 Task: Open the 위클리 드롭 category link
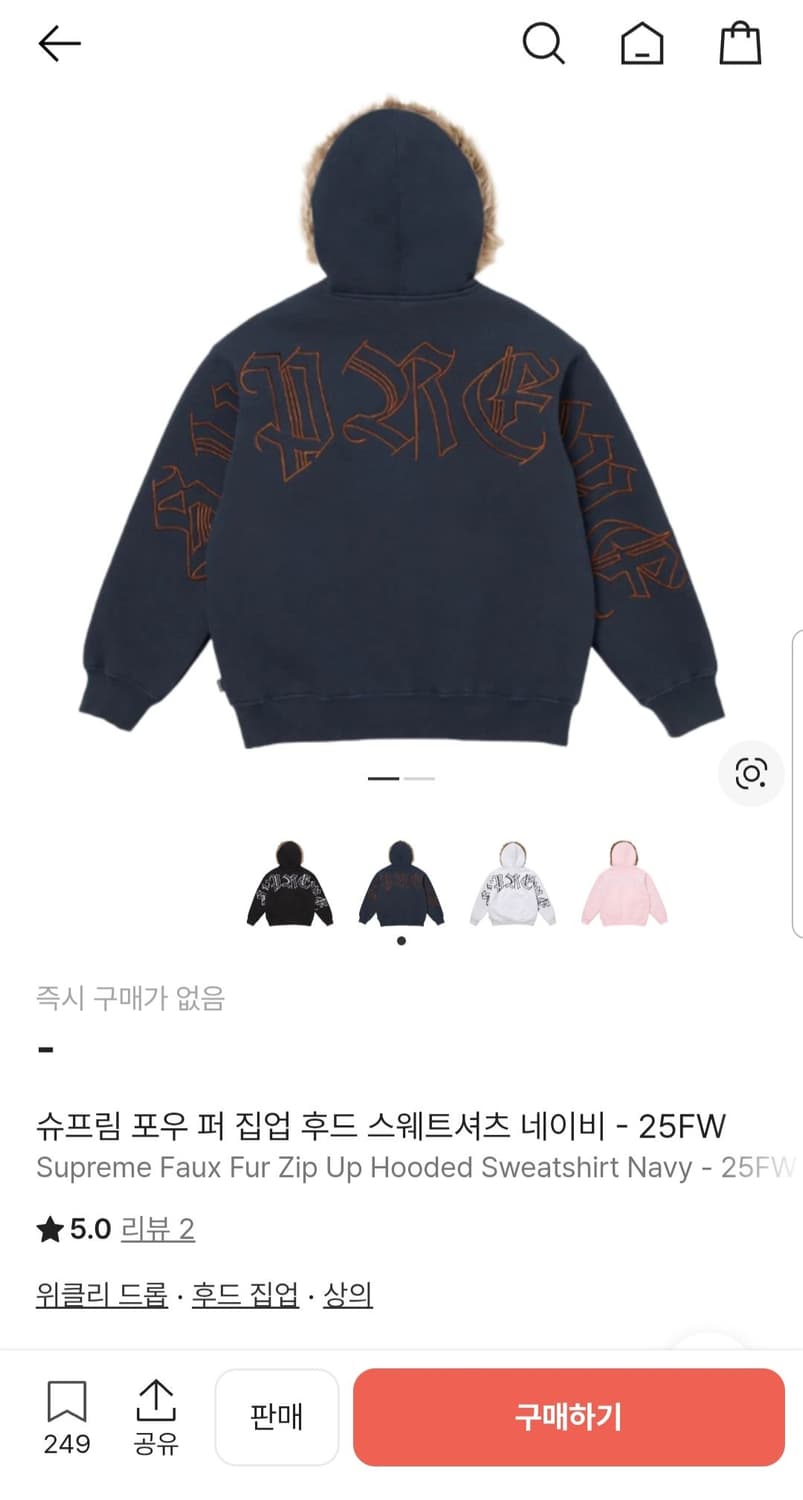101,1293
